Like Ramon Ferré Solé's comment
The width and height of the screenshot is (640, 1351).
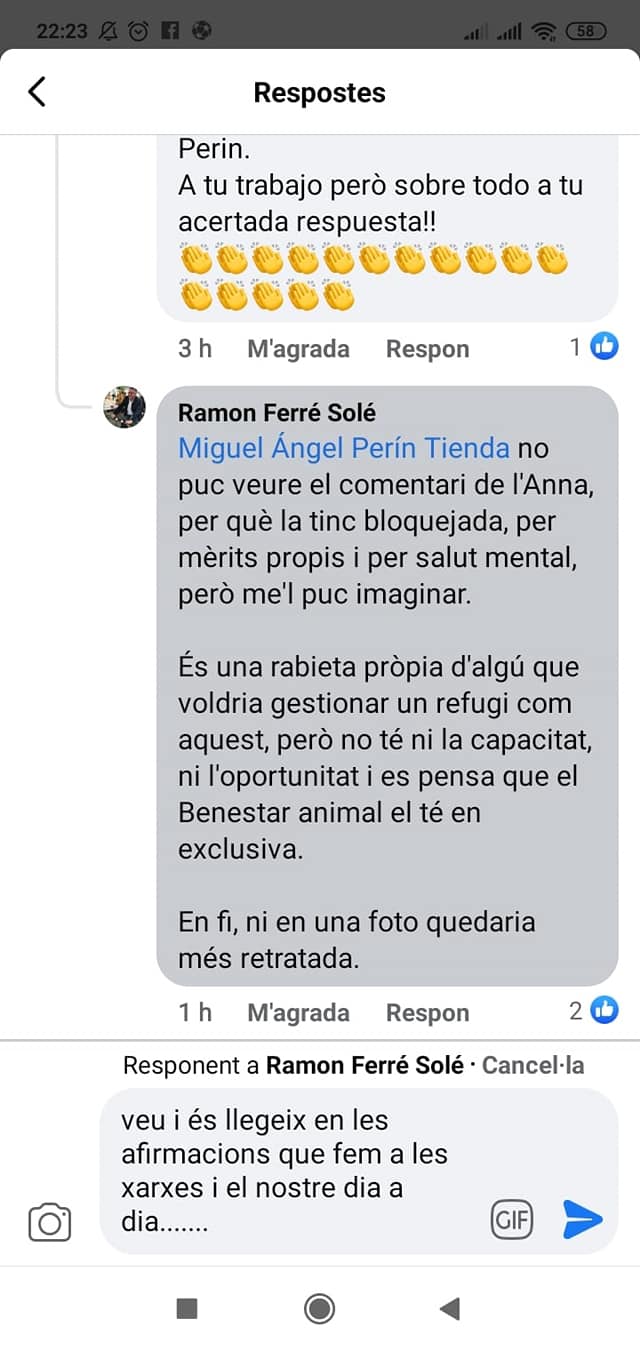298,1013
